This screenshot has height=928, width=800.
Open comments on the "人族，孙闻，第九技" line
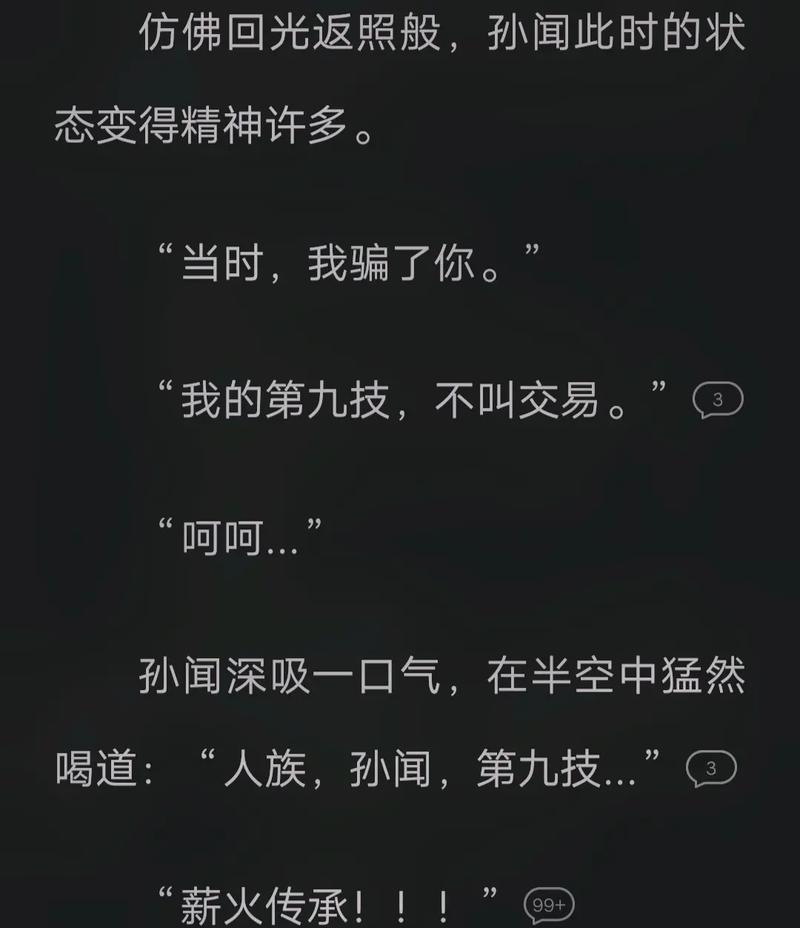711,769
